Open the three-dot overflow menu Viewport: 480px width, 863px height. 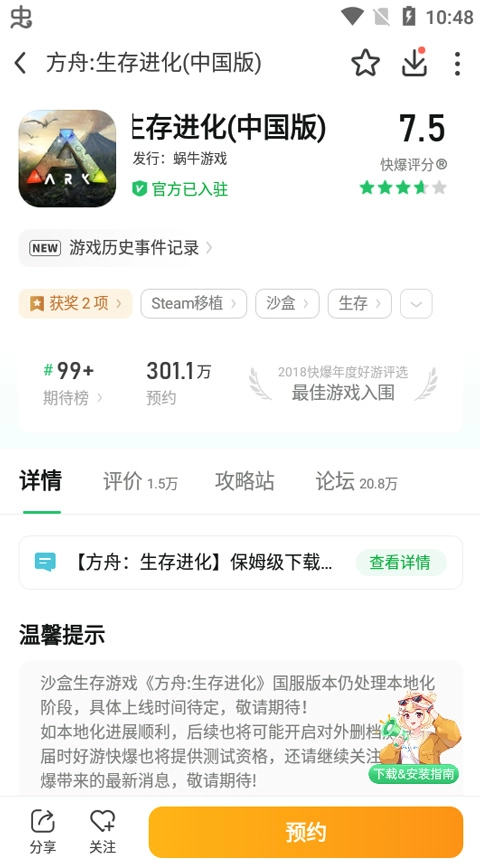pos(457,63)
